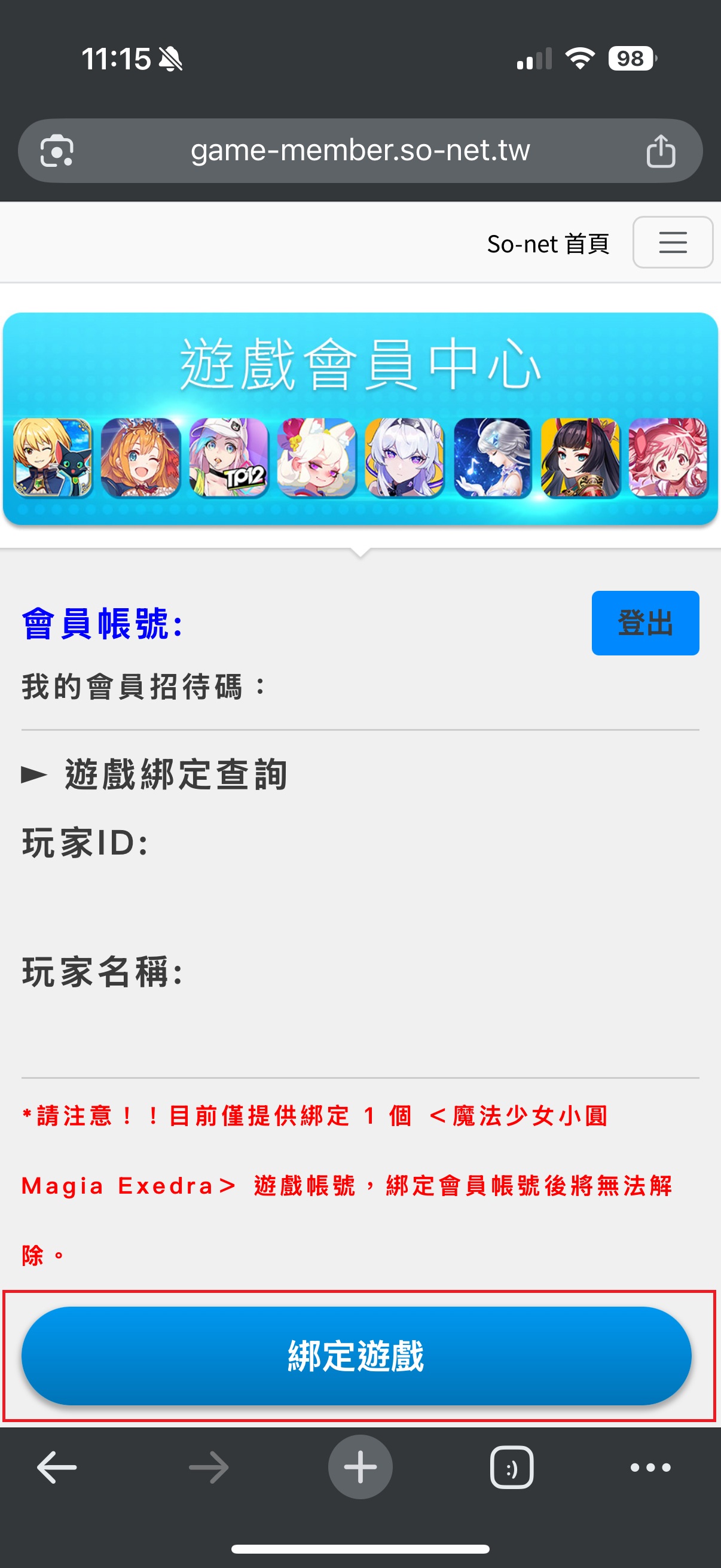
Task: Go back to the previous page
Action: pos(57,1467)
